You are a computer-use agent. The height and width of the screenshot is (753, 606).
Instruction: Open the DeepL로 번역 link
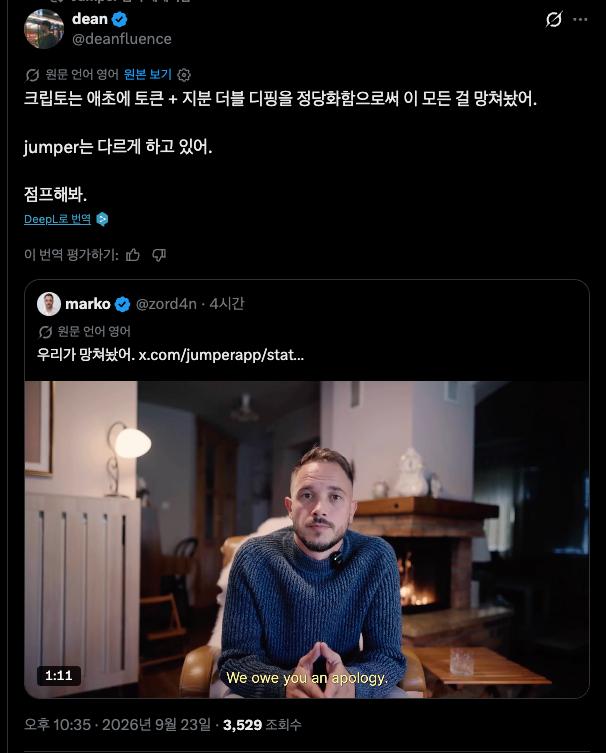pos(57,219)
